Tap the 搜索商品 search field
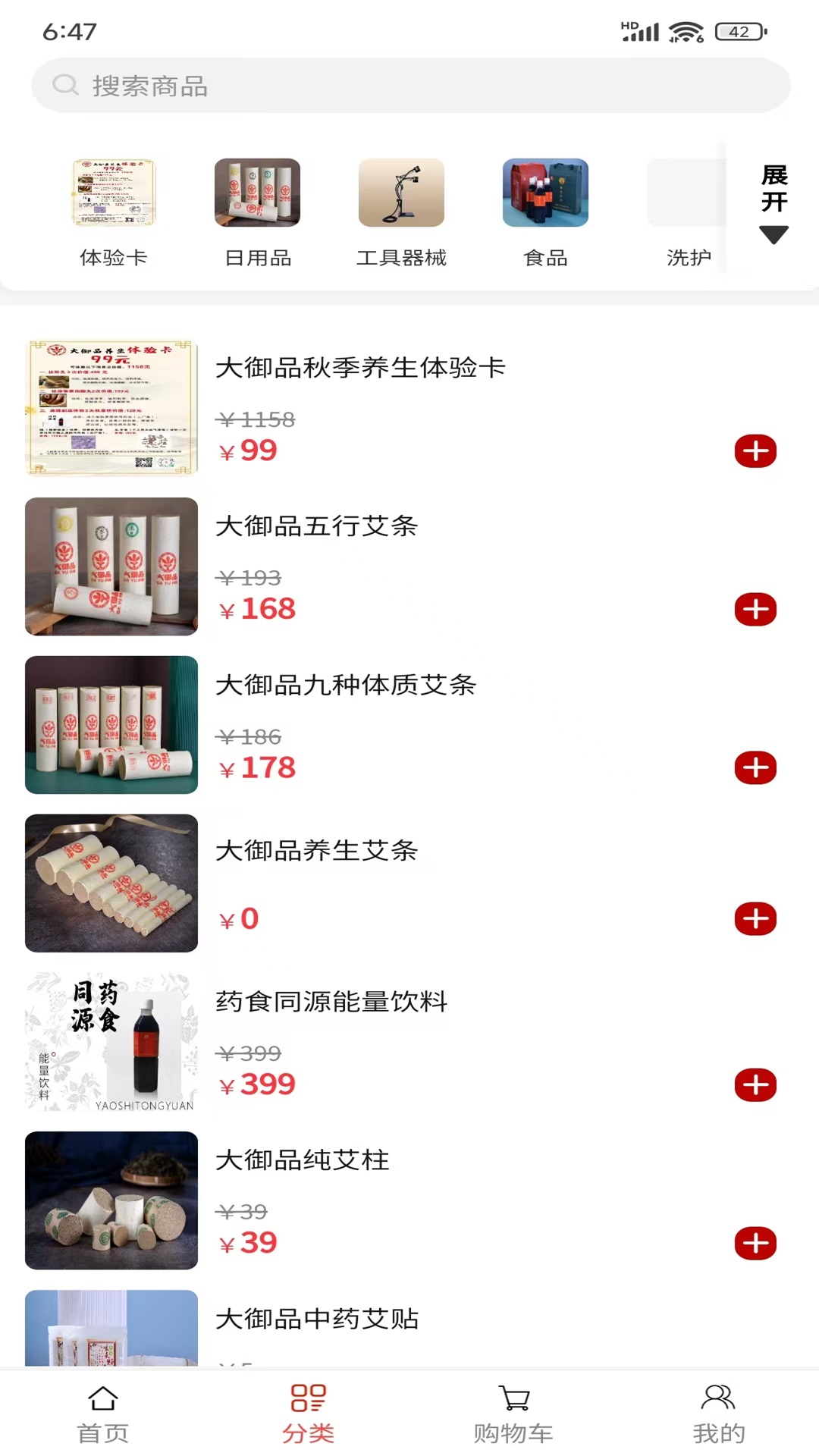Screen dimensions: 819x1456 pos(409,86)
